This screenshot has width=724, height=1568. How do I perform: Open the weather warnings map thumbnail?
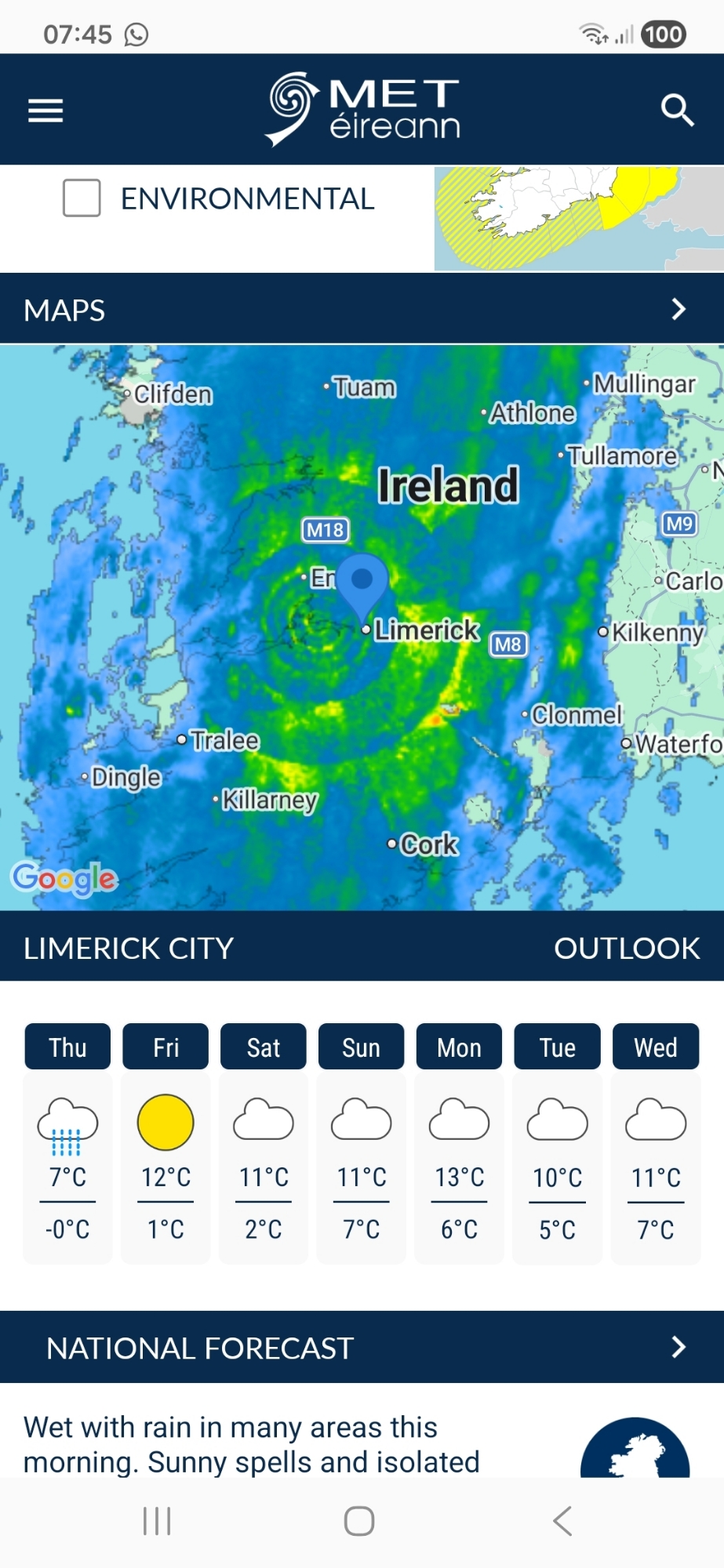coord(579,219)
